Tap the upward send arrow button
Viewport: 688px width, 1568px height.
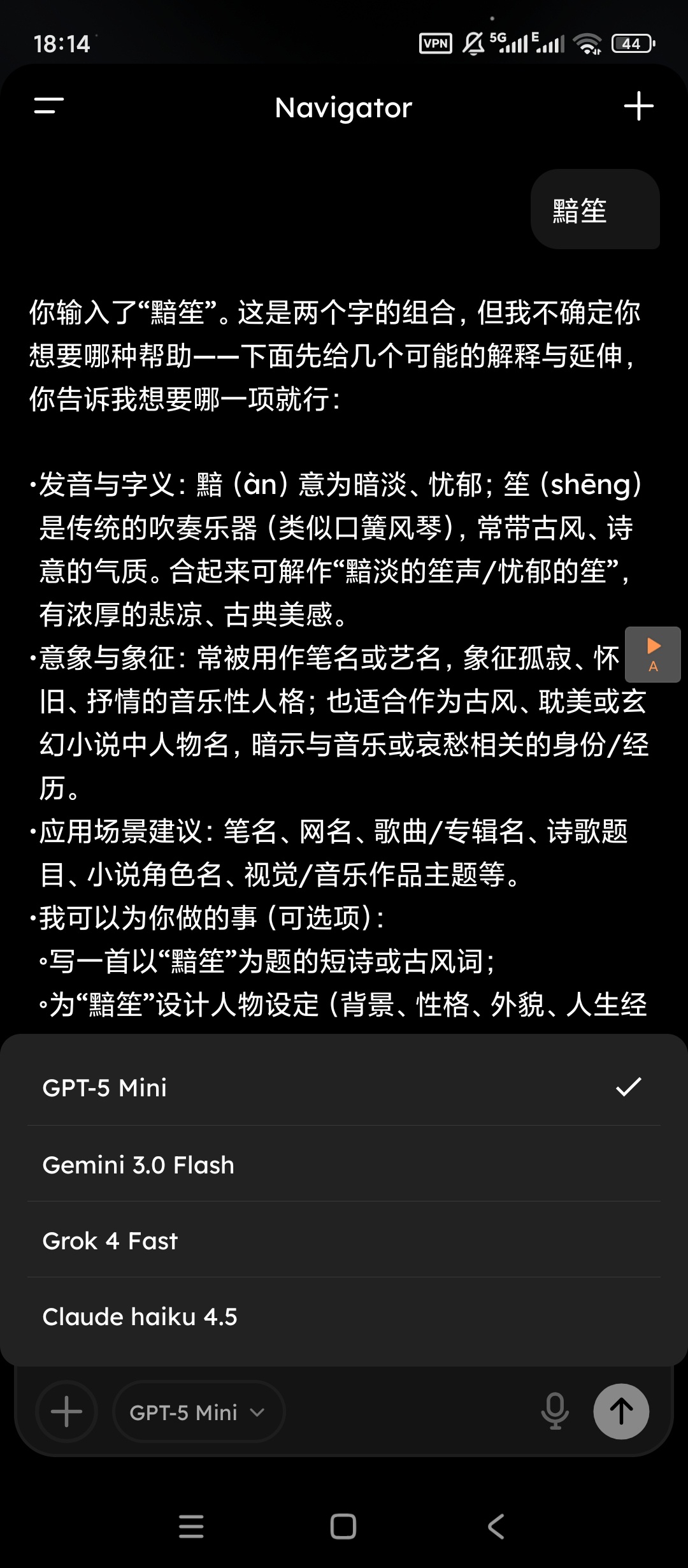click(x=621, y=1411)
